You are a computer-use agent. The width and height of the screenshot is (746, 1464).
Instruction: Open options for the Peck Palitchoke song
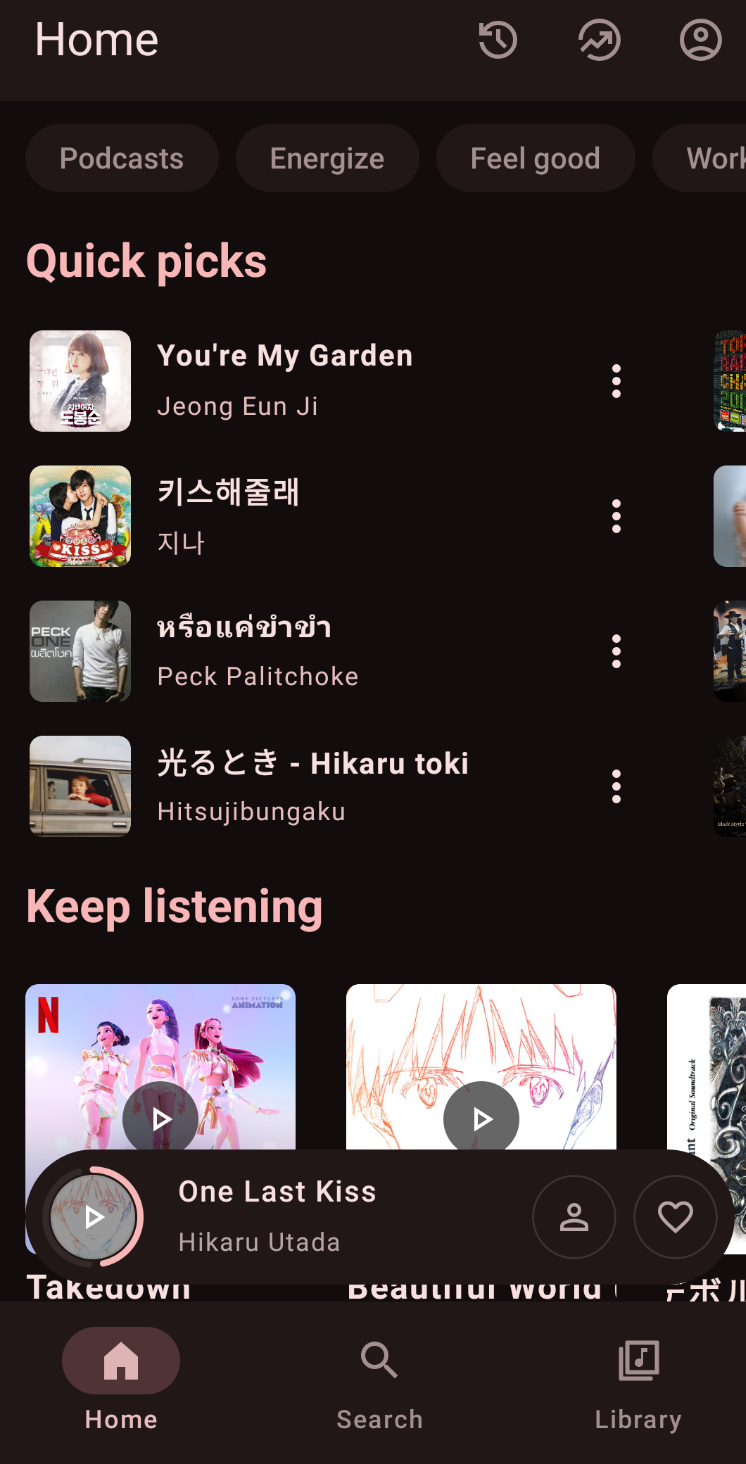tap(616, 651)
